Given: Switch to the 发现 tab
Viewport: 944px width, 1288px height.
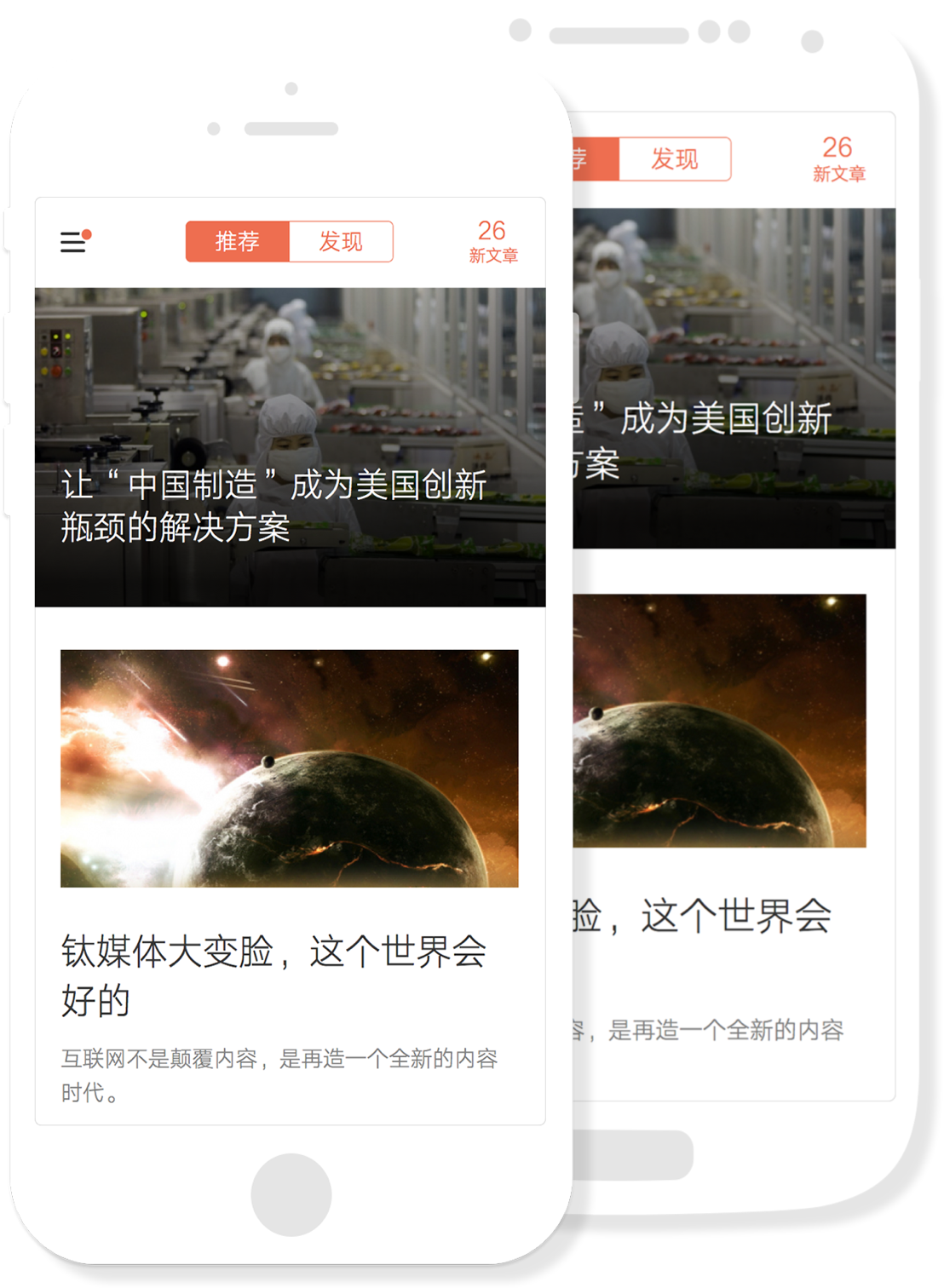Looking at the screenshot, I should pos(342,241).
